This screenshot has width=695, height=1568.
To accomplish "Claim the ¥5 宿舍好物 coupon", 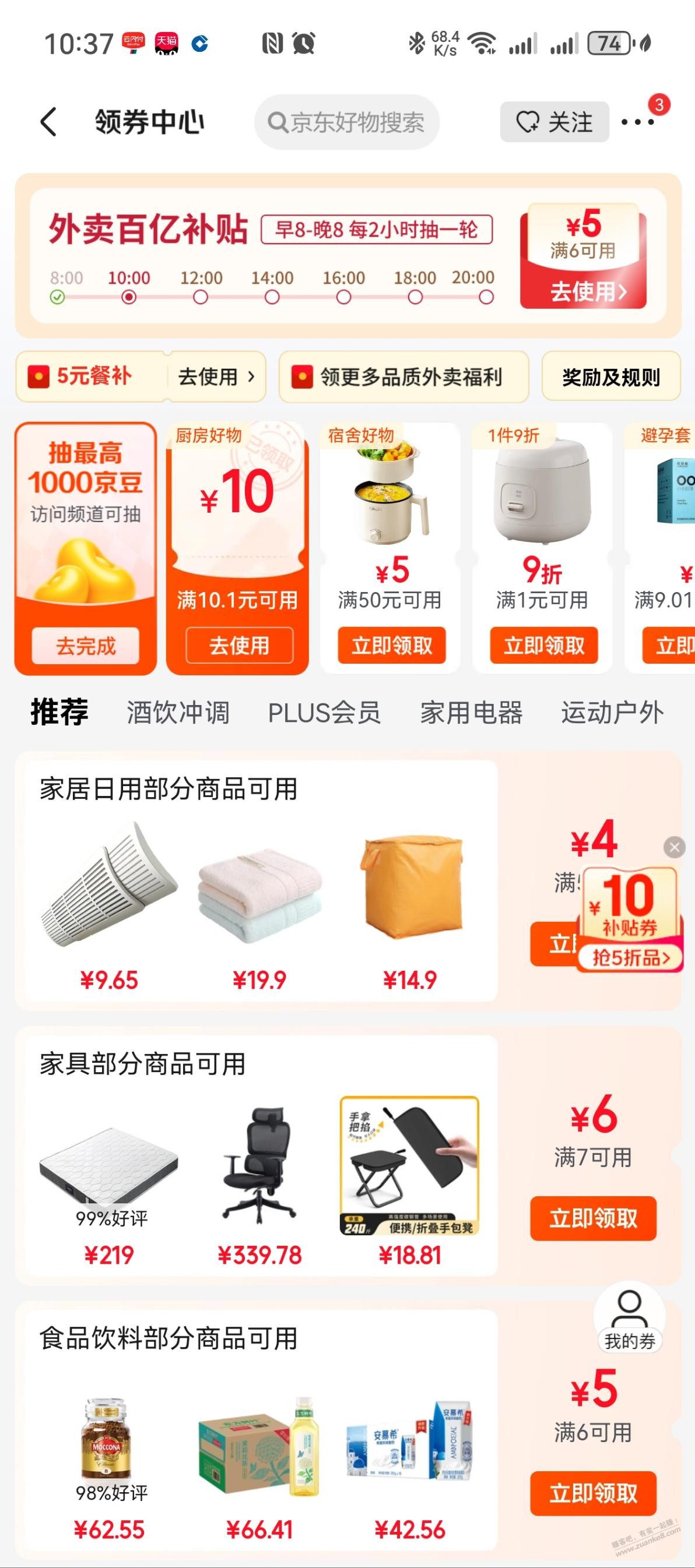I will point(392,645).
